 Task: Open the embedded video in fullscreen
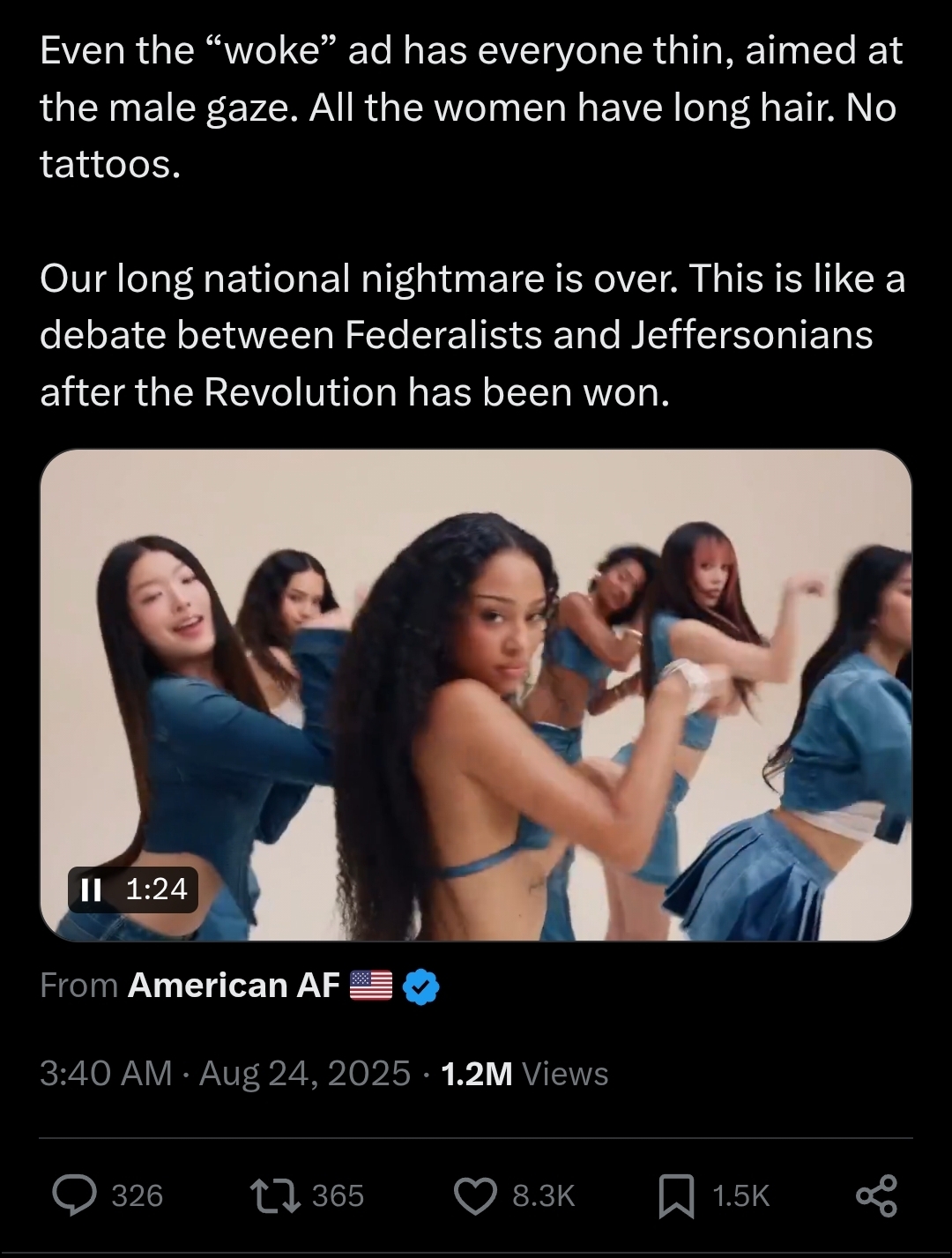click(476, 695)
